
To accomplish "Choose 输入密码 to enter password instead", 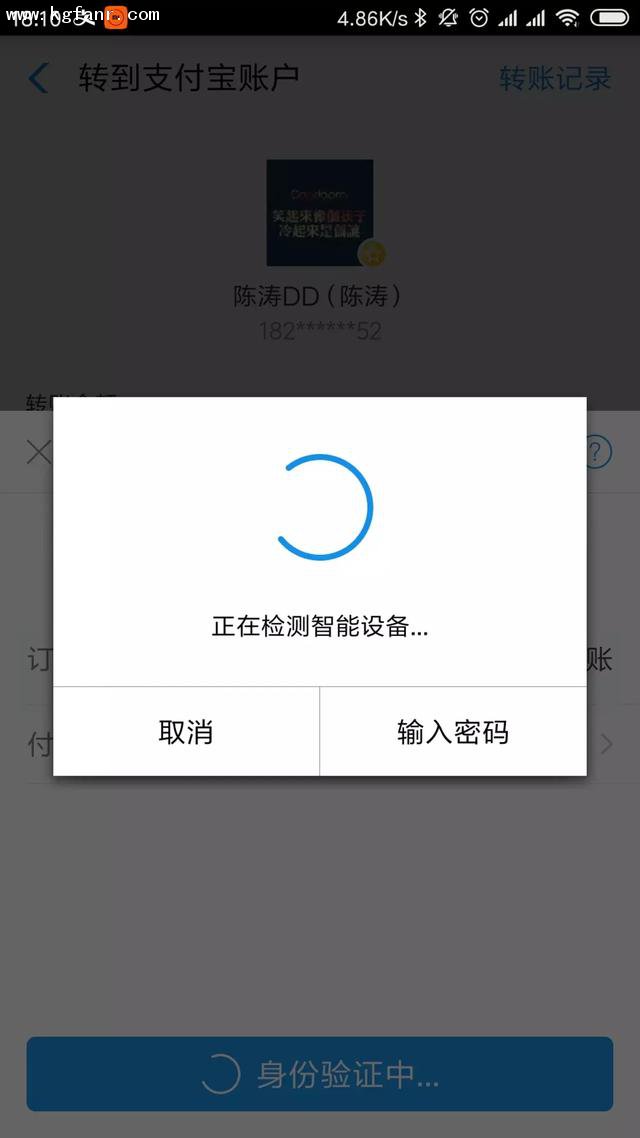I will [x=452, y=732].
